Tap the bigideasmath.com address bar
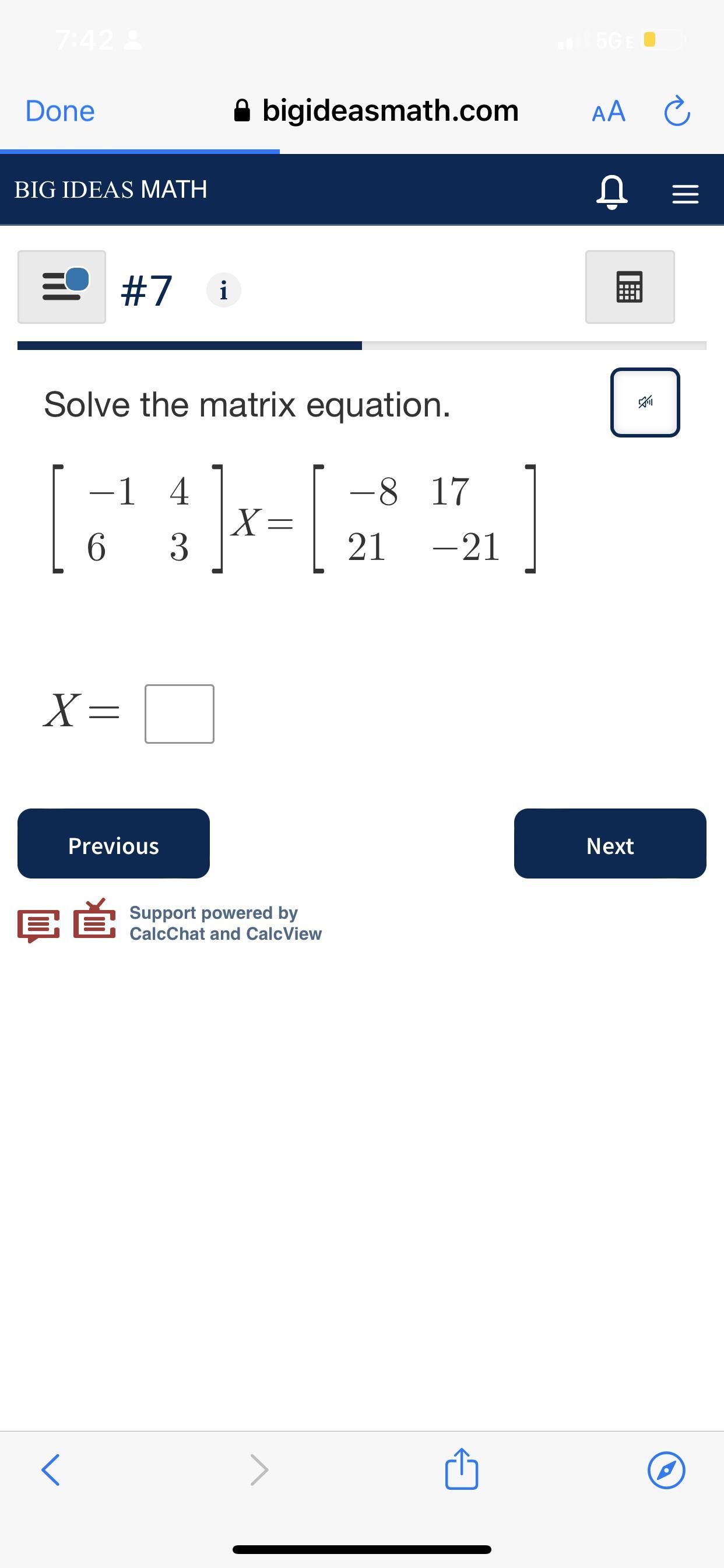 pyautogui.click(x=377, y=111)
